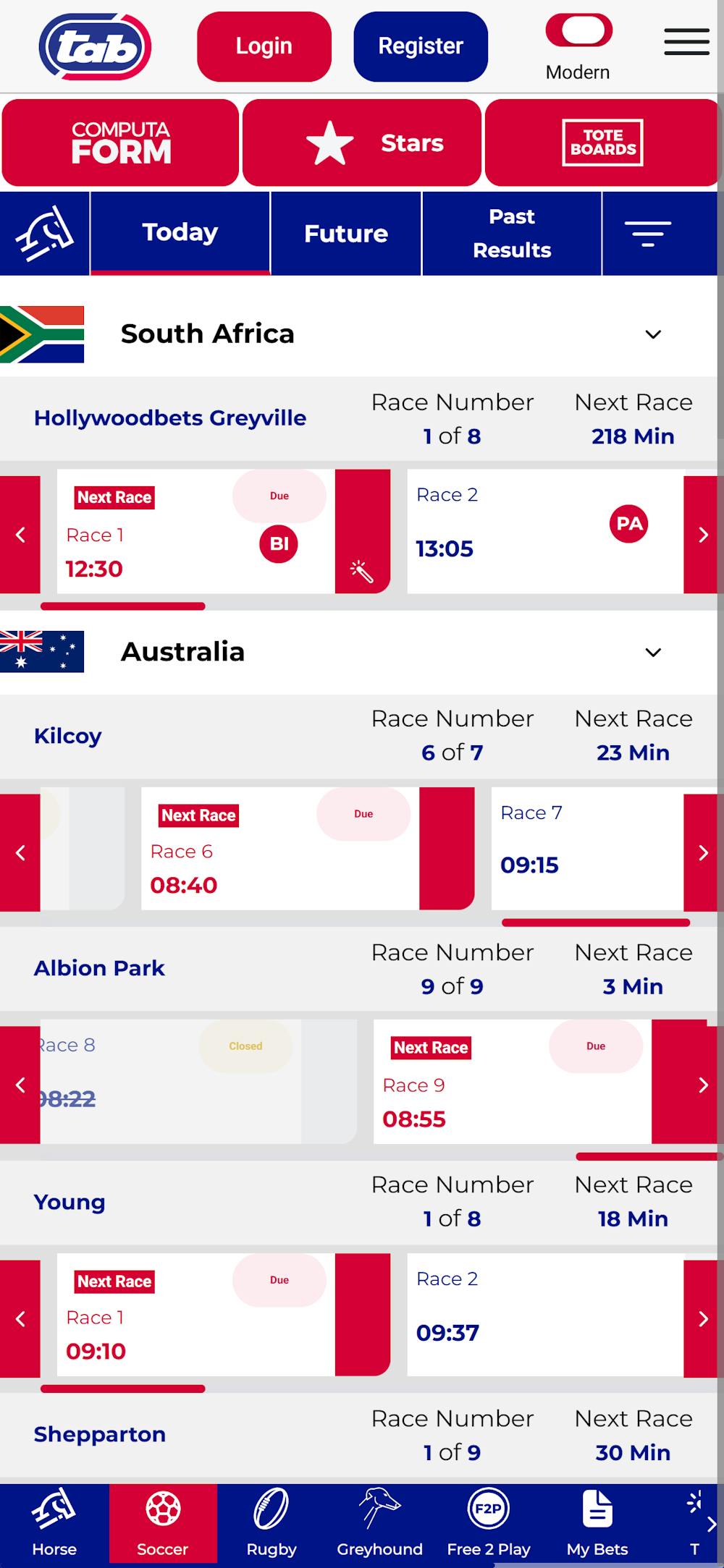This screenshot has width=724, height=1568.
Task: Tap the Login button
Action: pyautogui.click(x=264, y=46)
